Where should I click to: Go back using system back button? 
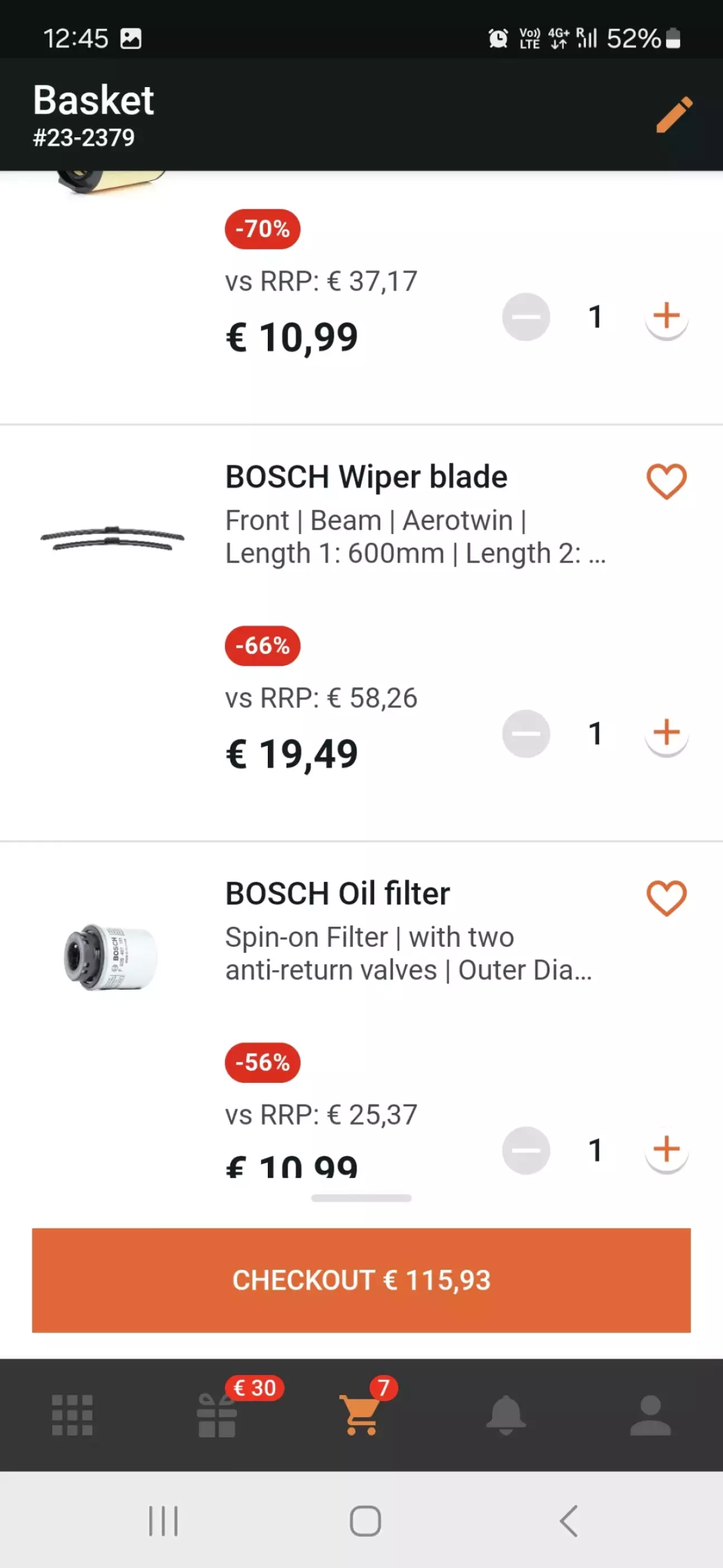point(568,1521)
